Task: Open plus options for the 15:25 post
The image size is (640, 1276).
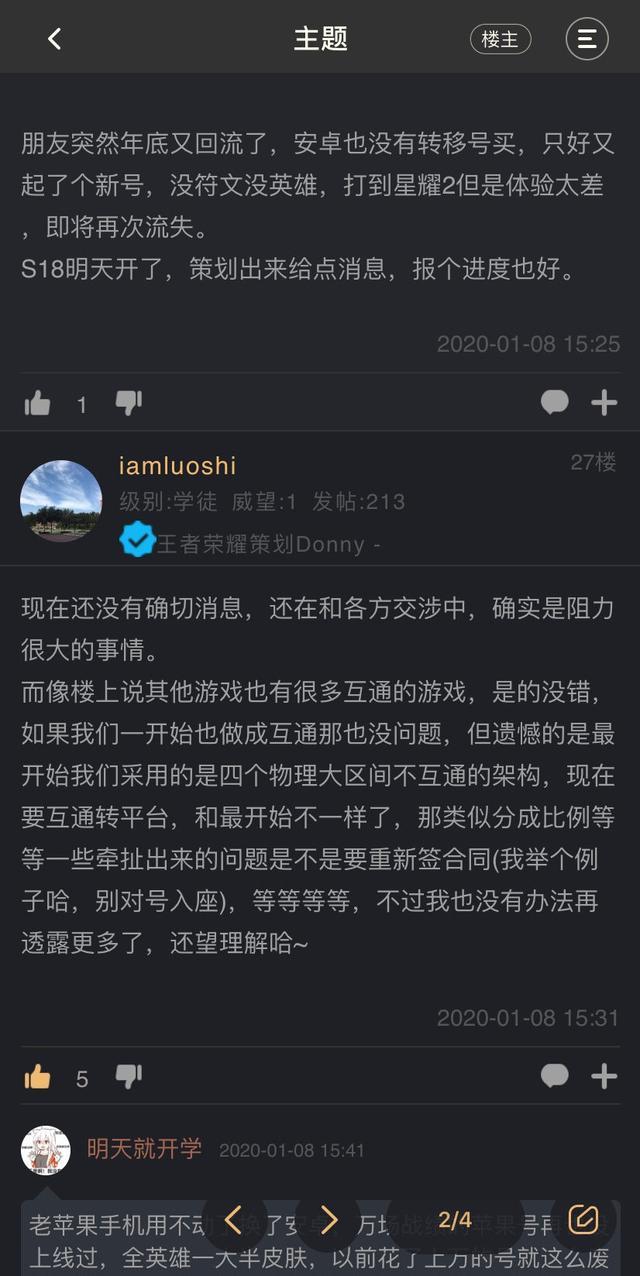Action: point(604,403)
